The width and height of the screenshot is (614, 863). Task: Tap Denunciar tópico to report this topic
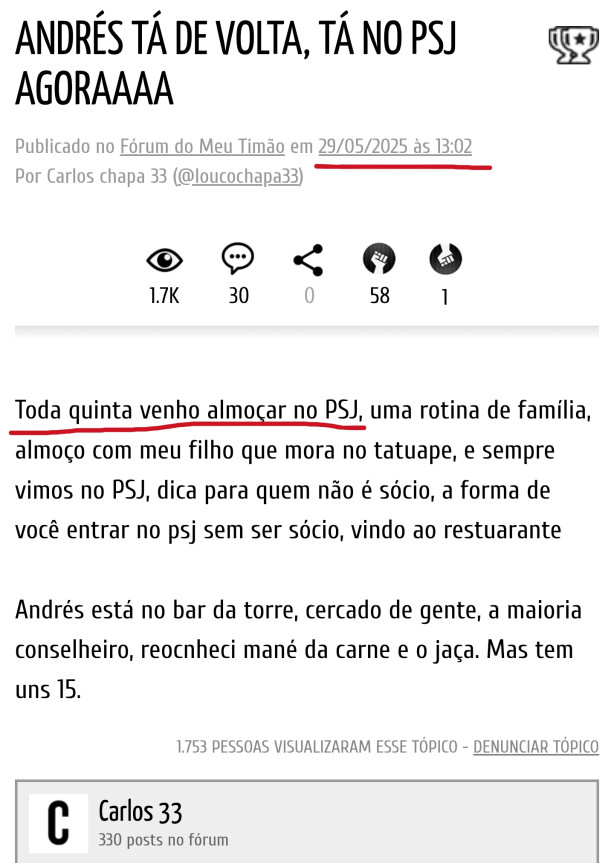click(535, 747)
